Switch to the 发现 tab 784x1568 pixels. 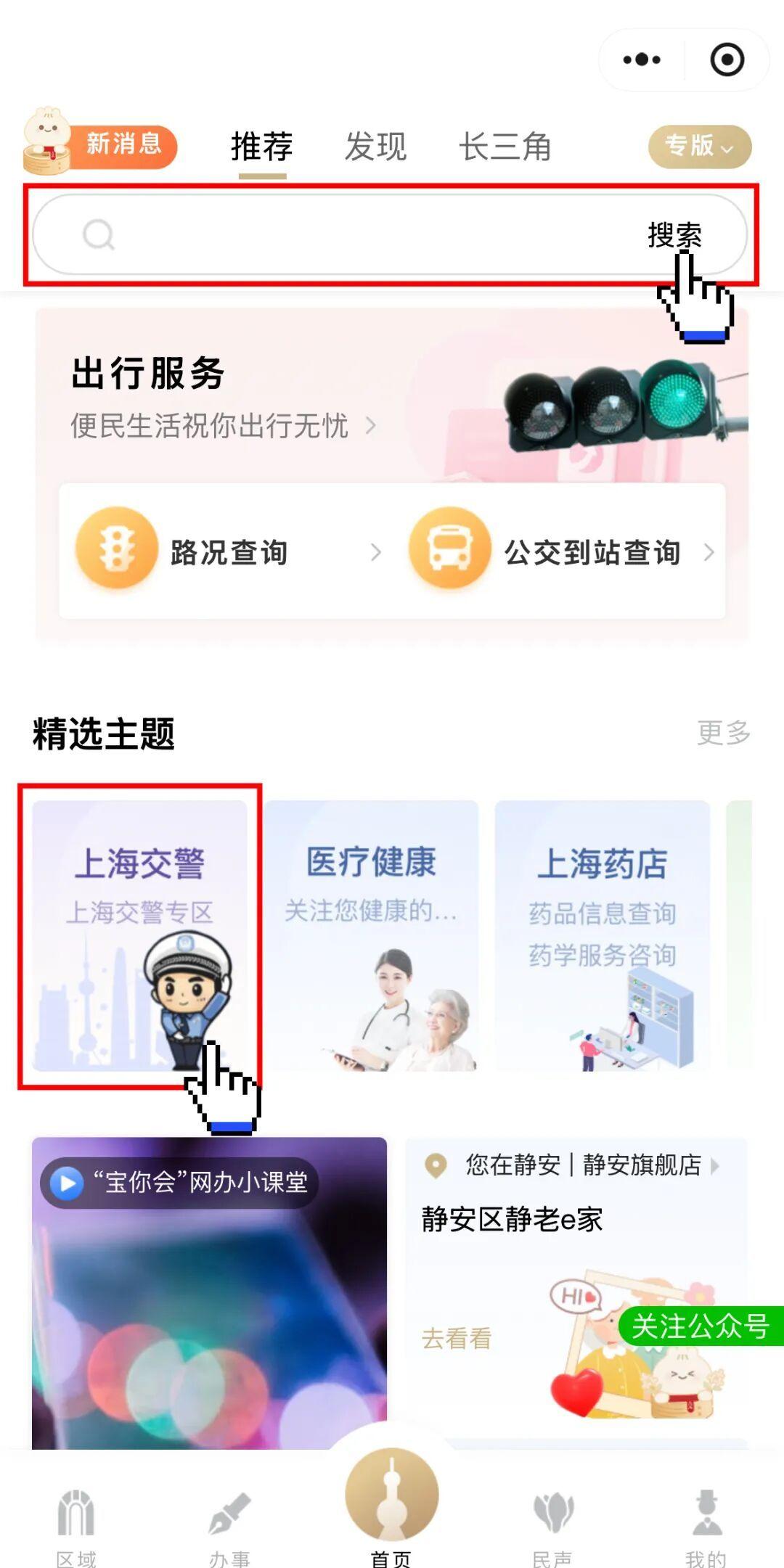(375, 147)
